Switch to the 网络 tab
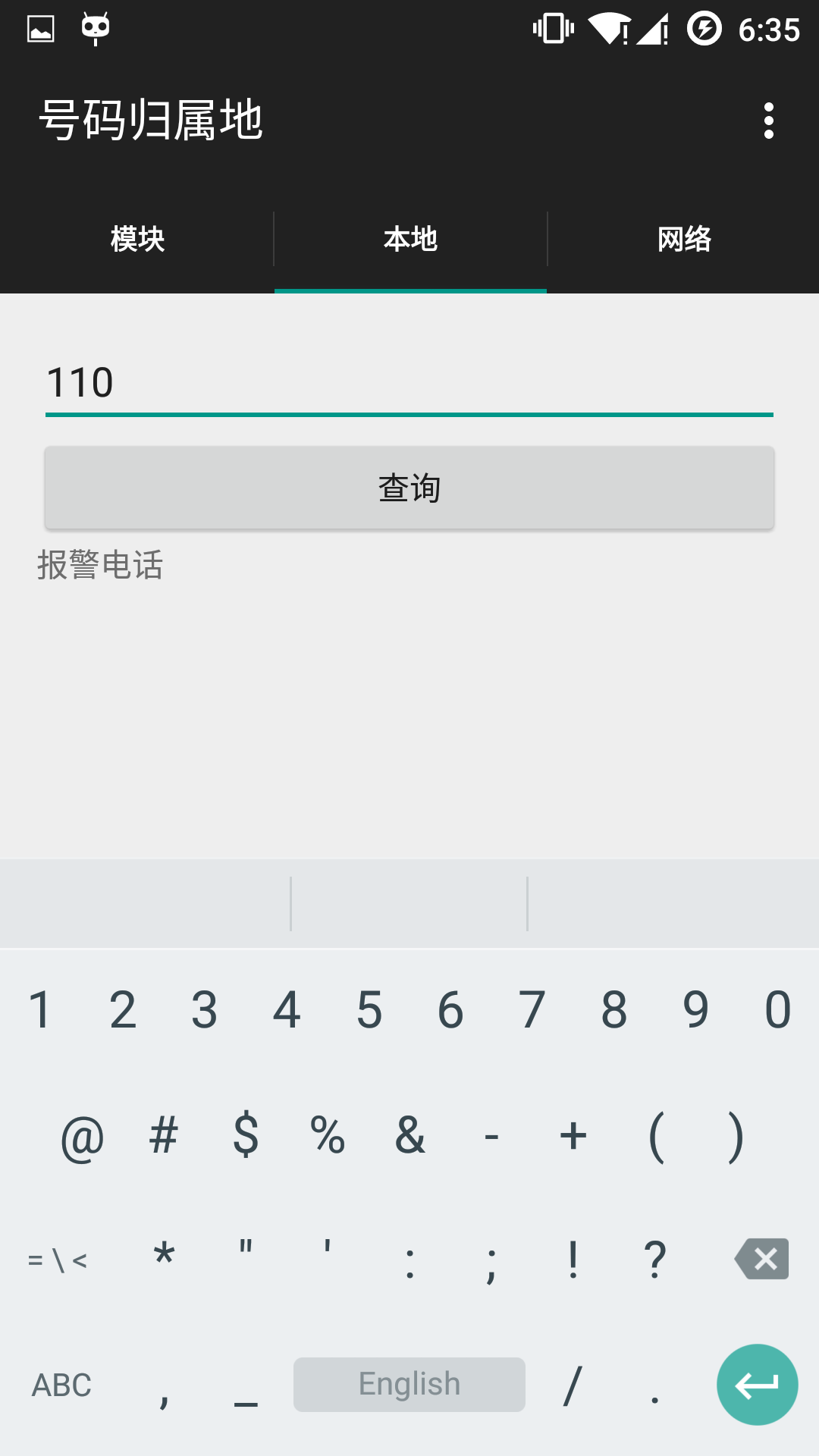 pyautogui.click(x=682, y=239)
